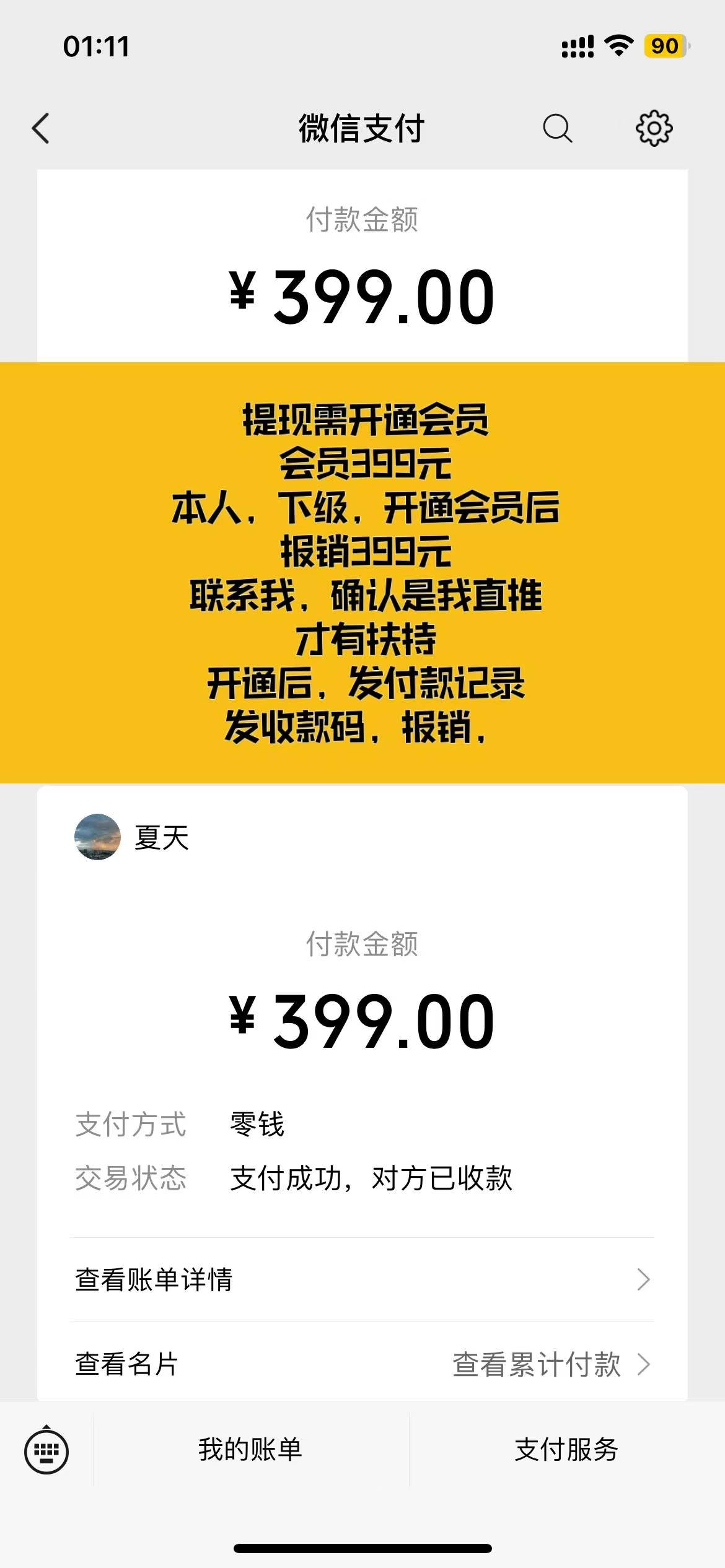Open WeChat Pay settings gear icon
The image size is (725, 1568).
654,129
